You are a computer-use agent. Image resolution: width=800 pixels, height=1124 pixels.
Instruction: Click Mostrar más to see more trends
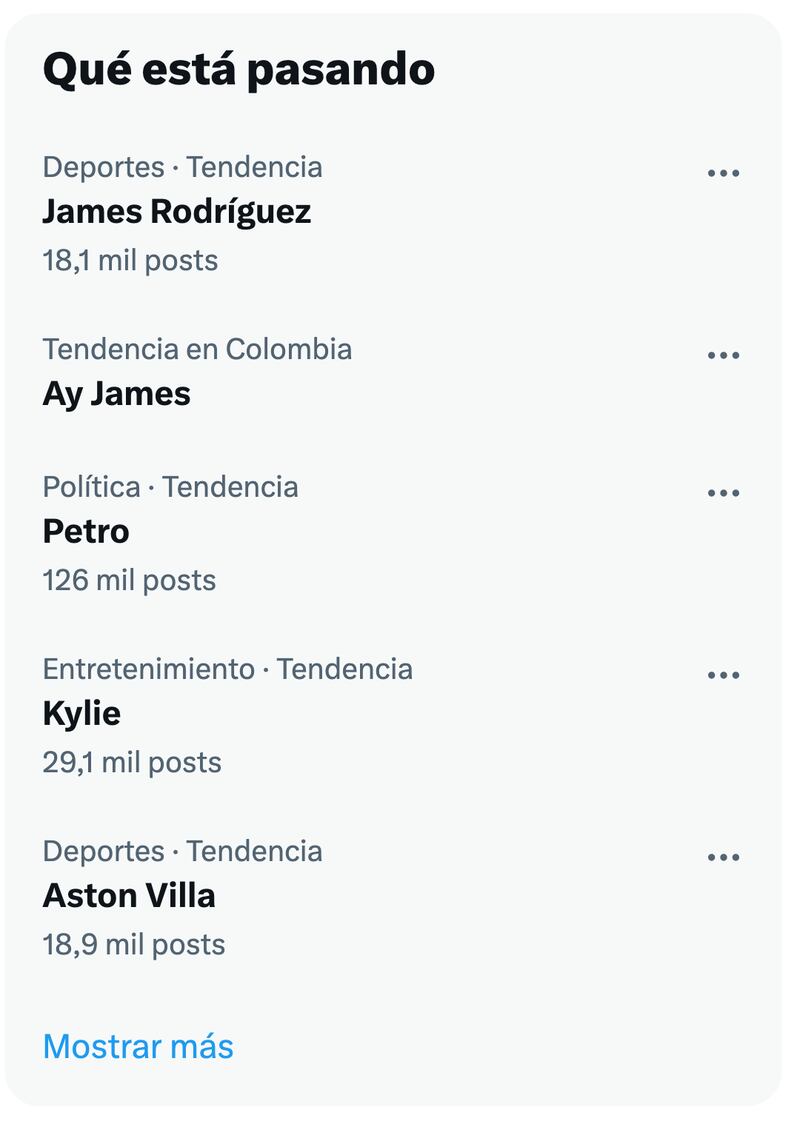(138, 1046)
